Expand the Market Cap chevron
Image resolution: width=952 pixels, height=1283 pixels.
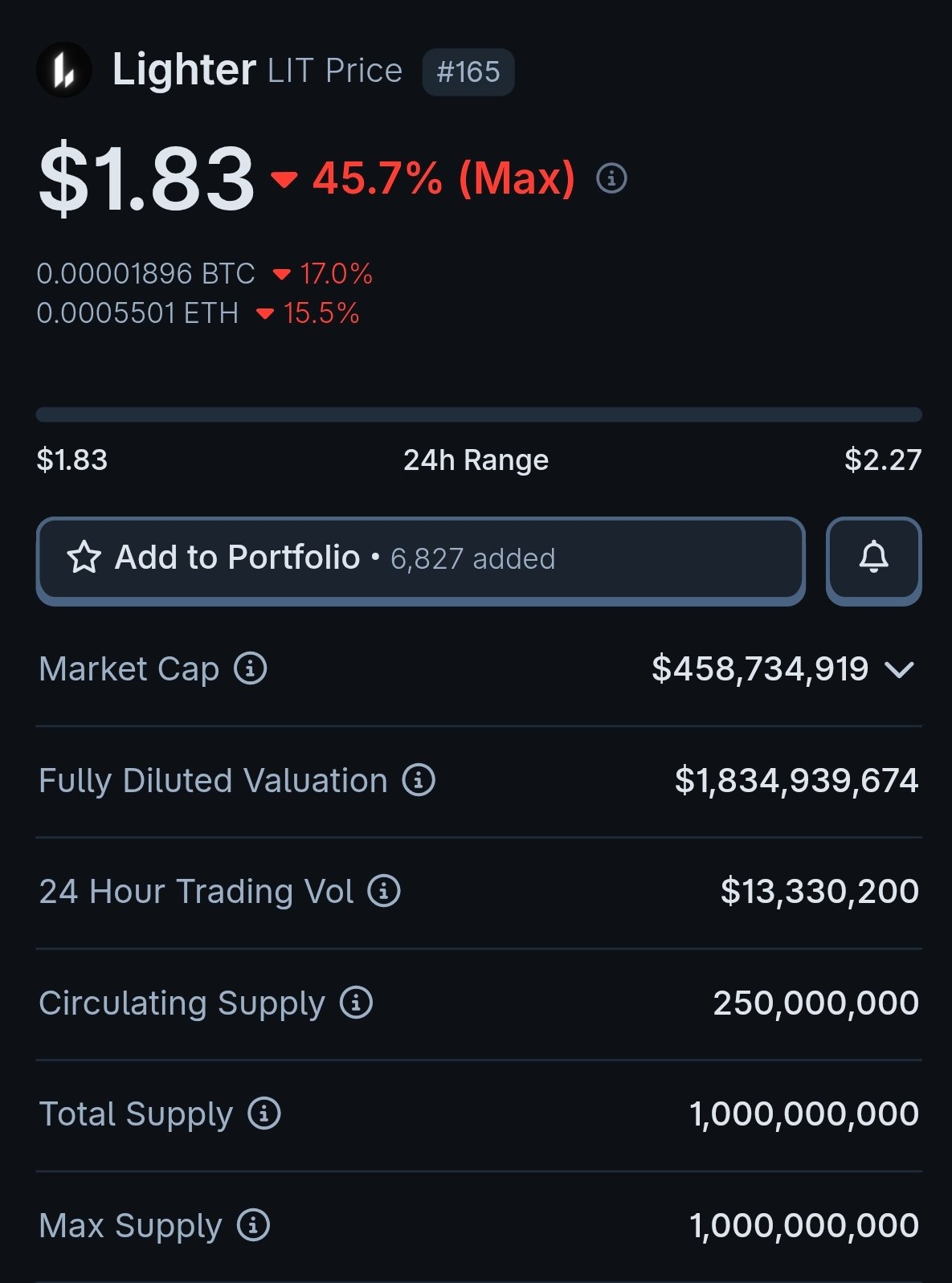pos(899,669)
